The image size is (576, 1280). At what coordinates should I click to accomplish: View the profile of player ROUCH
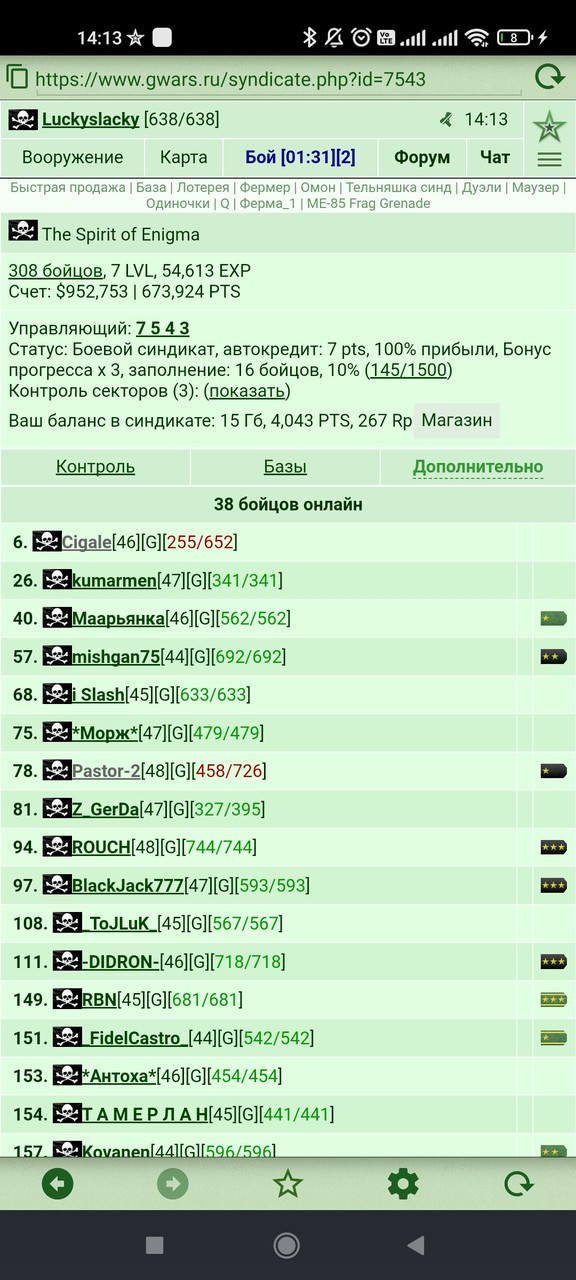point(101,847)
